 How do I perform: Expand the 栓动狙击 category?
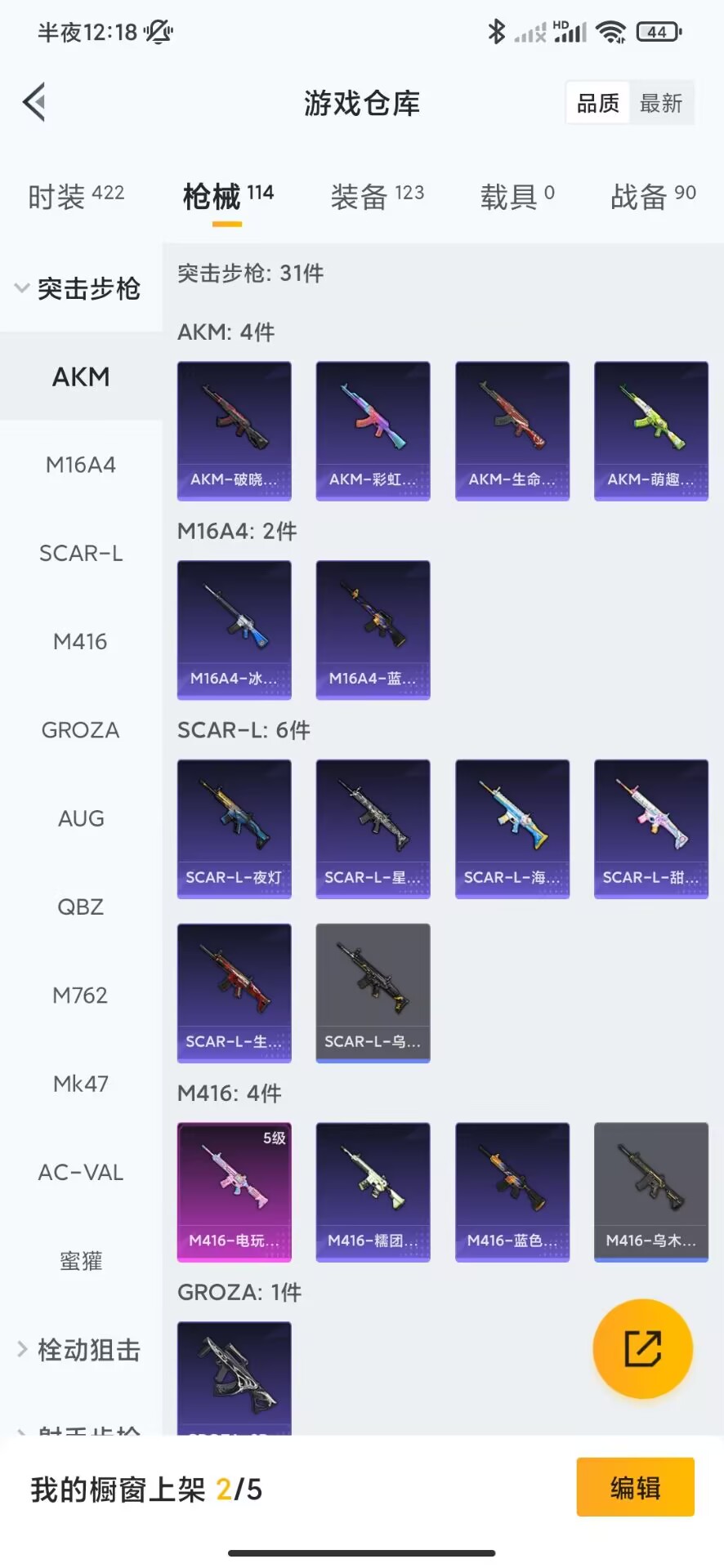(78, 1350)
